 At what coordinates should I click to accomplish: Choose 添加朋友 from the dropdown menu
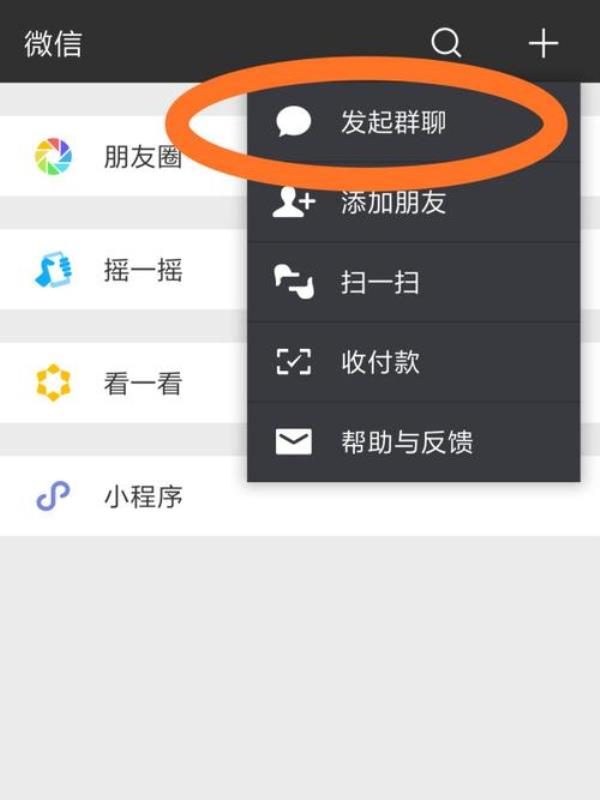[393, 203]
